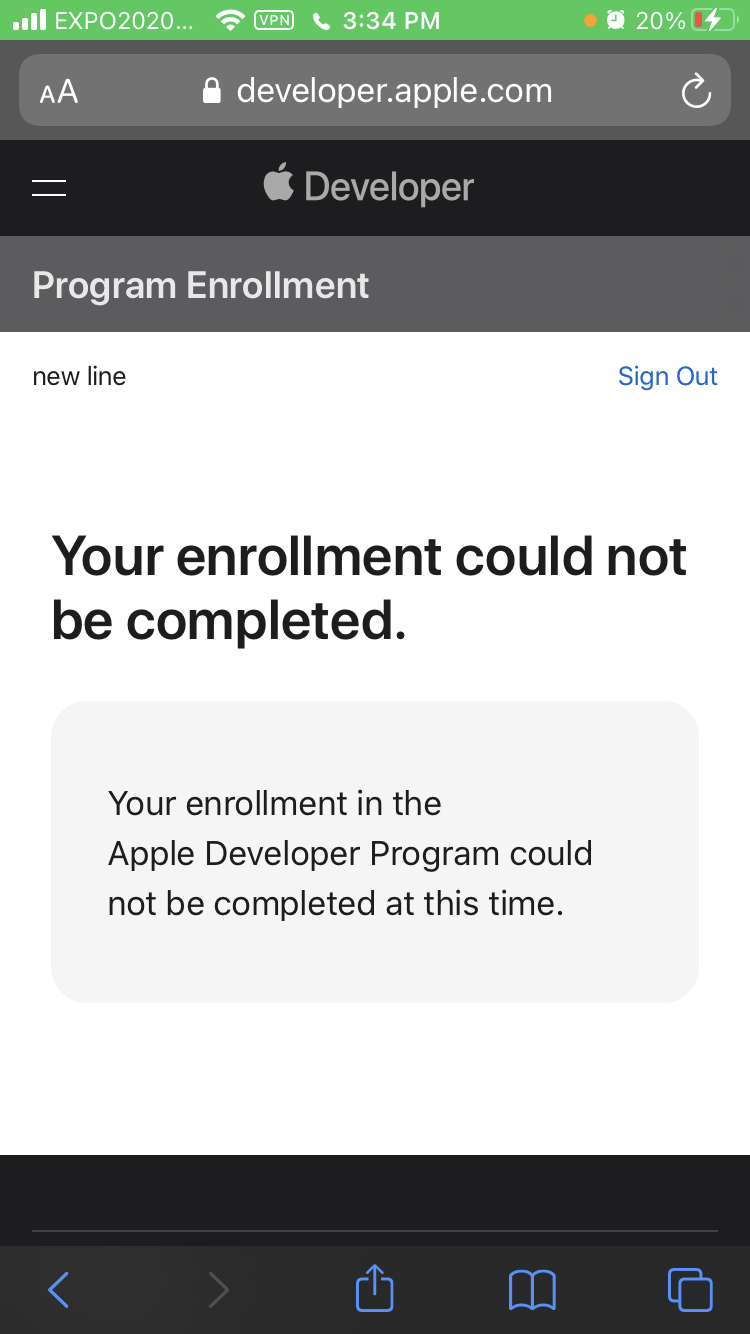Open the AA reader options
Image resolution: width=750 pixels, height=1334 pixels.
59,92
